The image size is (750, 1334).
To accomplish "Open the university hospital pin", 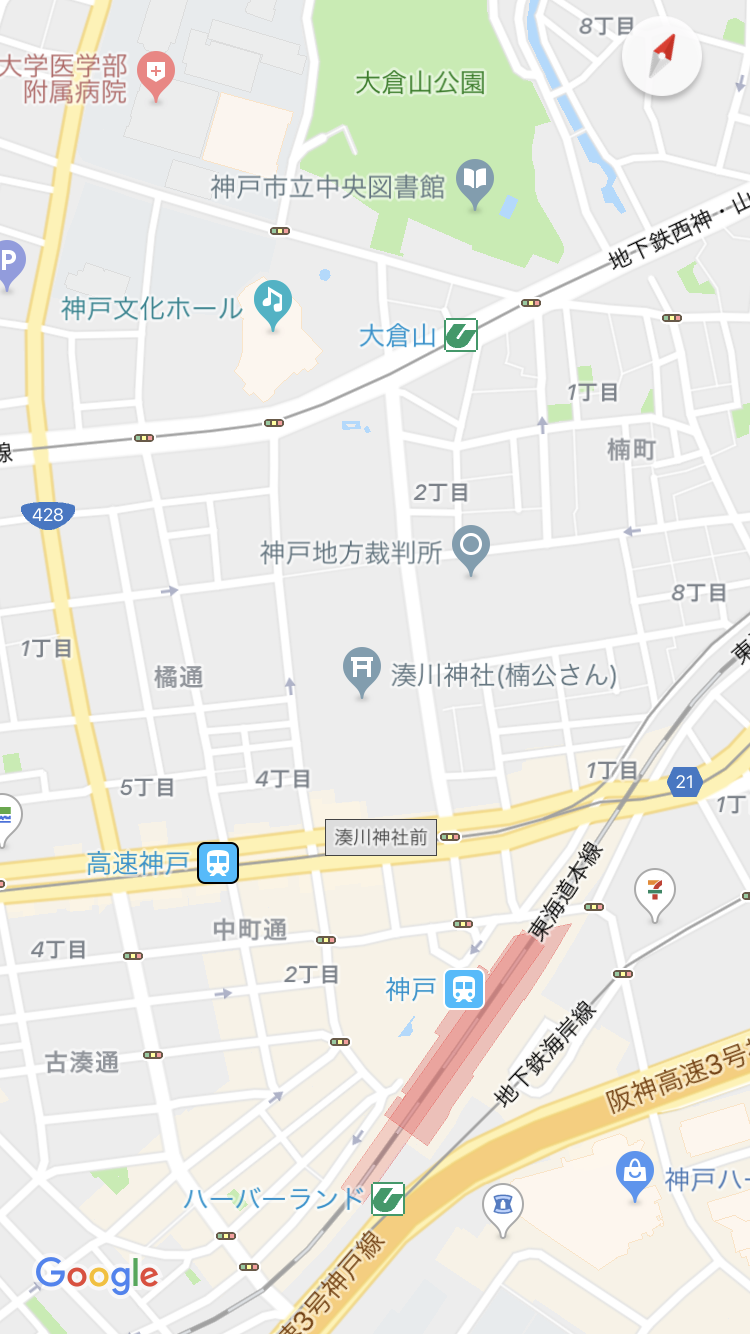I will click(156, 76).
